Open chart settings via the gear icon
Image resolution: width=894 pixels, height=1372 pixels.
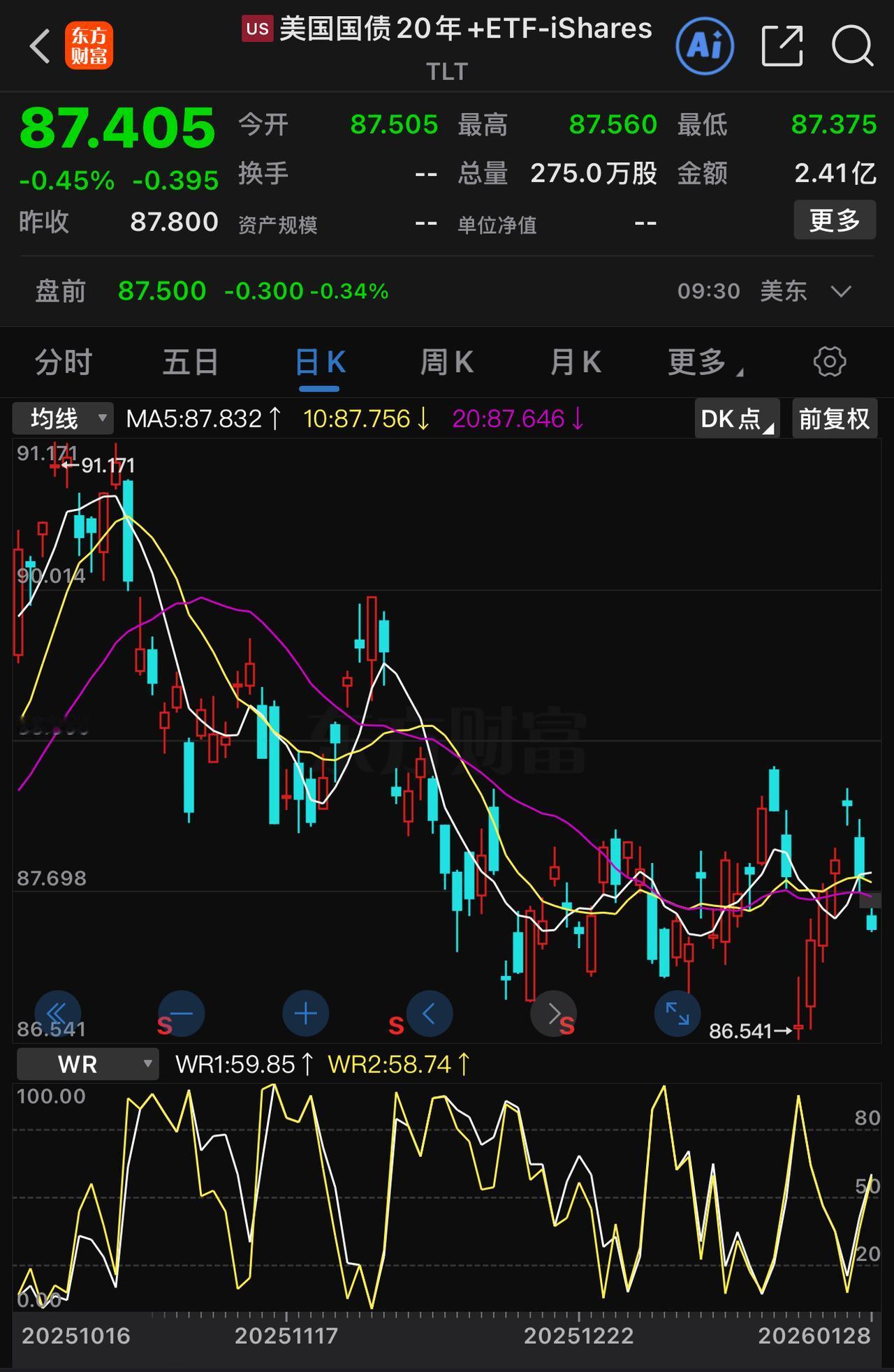point(828,362)
